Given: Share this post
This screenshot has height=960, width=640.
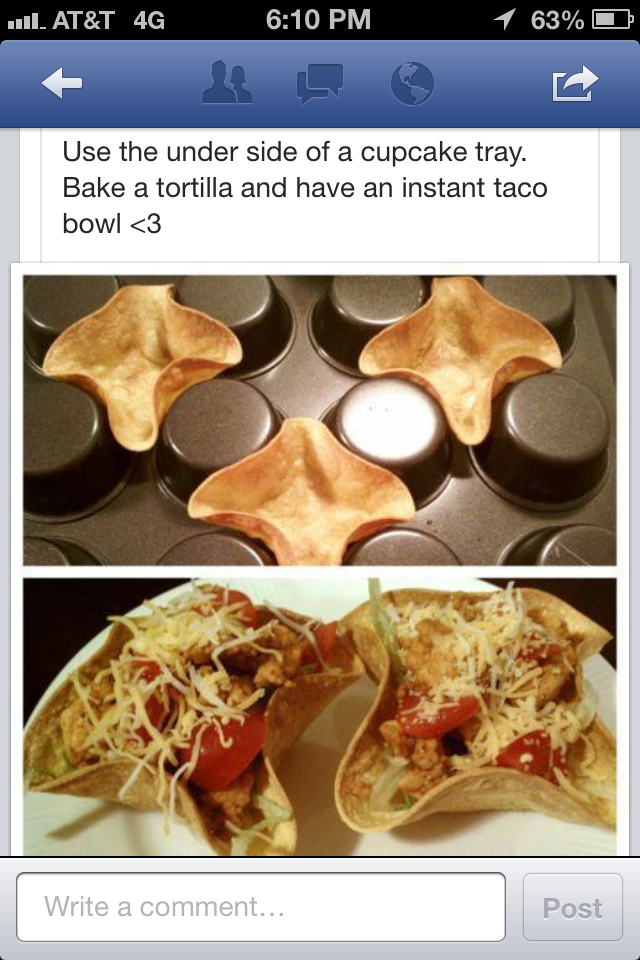Looking at the screenshot, I should (576, 84).
